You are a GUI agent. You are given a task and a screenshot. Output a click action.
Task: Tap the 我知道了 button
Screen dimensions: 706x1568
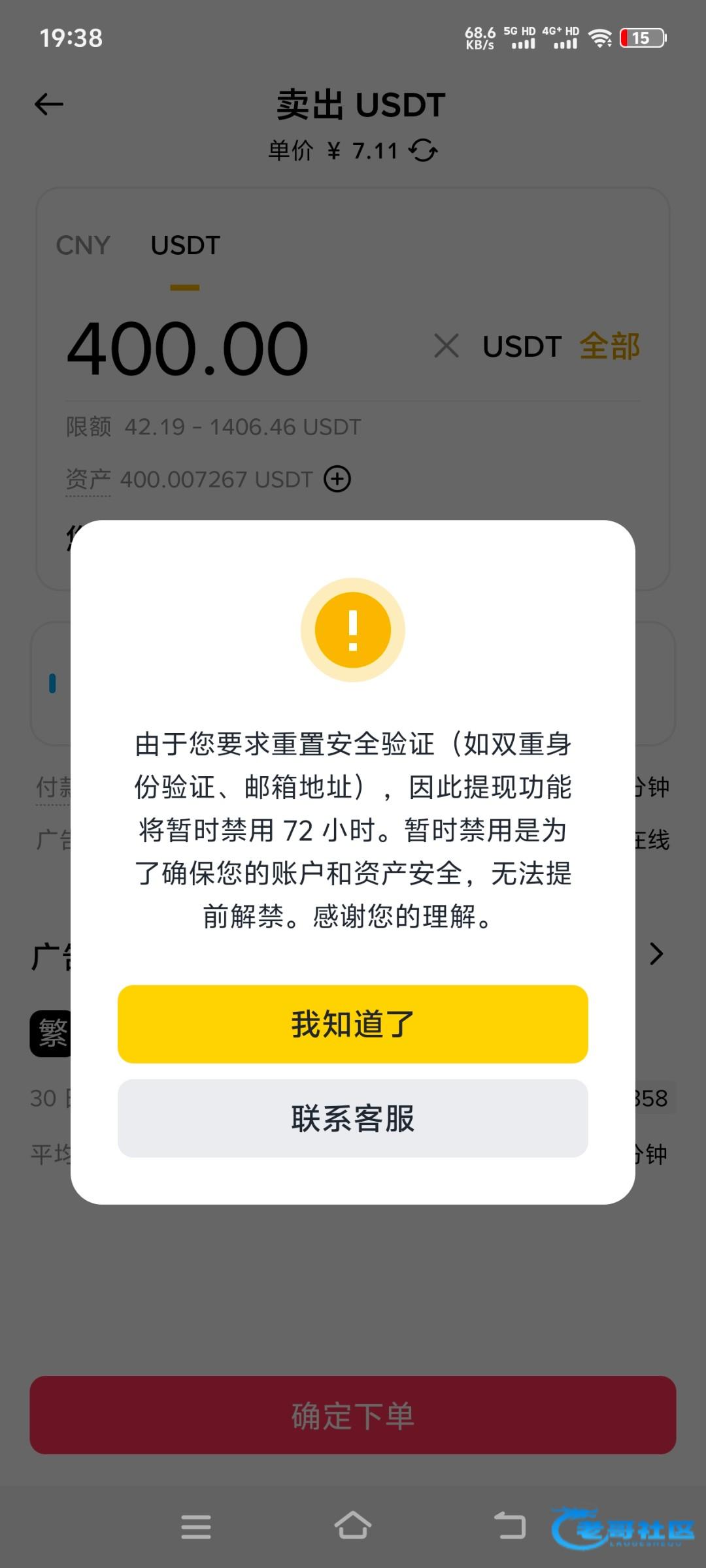click(x=353, y=1024)
